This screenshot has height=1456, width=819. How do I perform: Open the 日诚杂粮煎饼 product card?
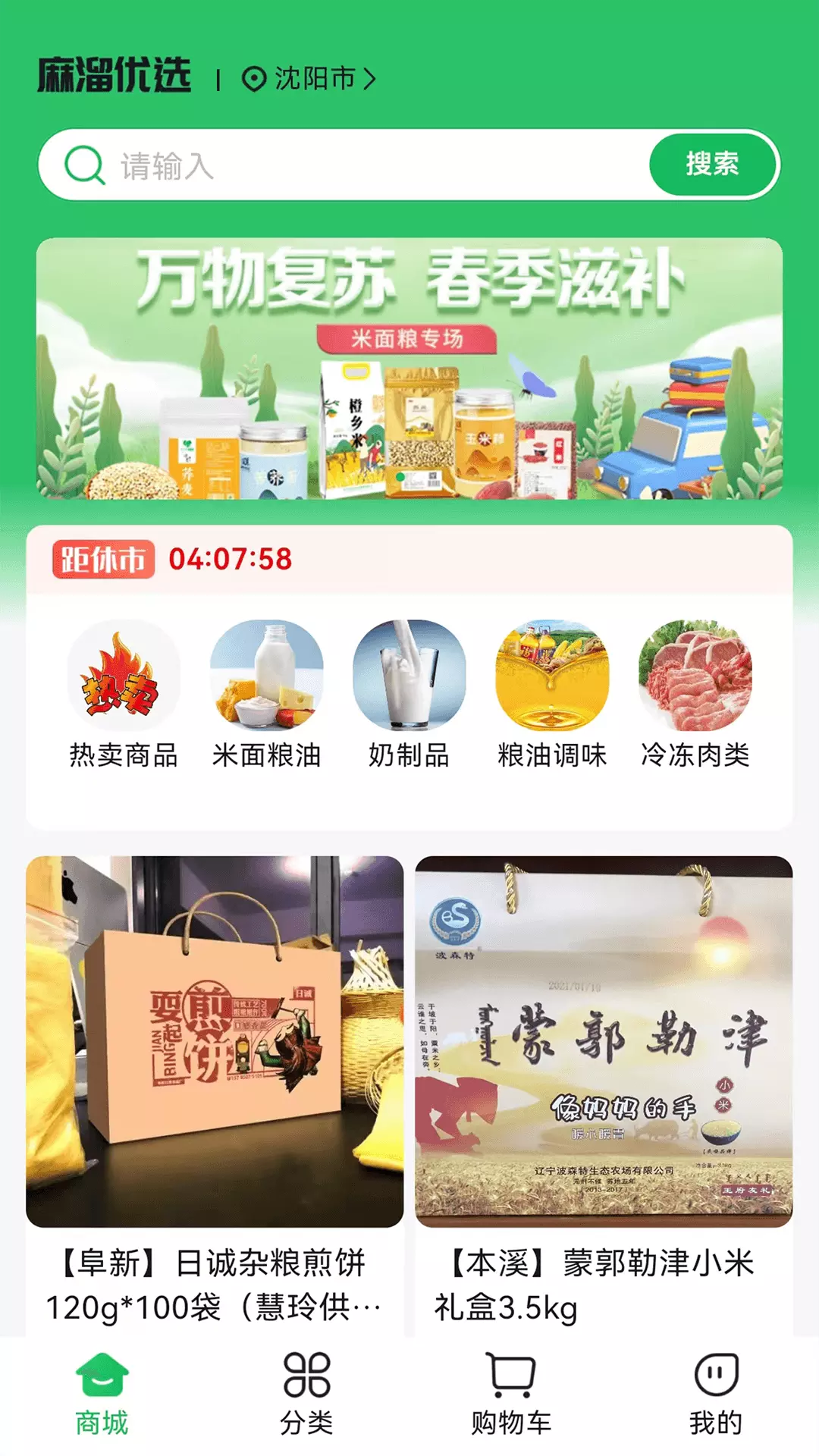[x=215, y=1096]
